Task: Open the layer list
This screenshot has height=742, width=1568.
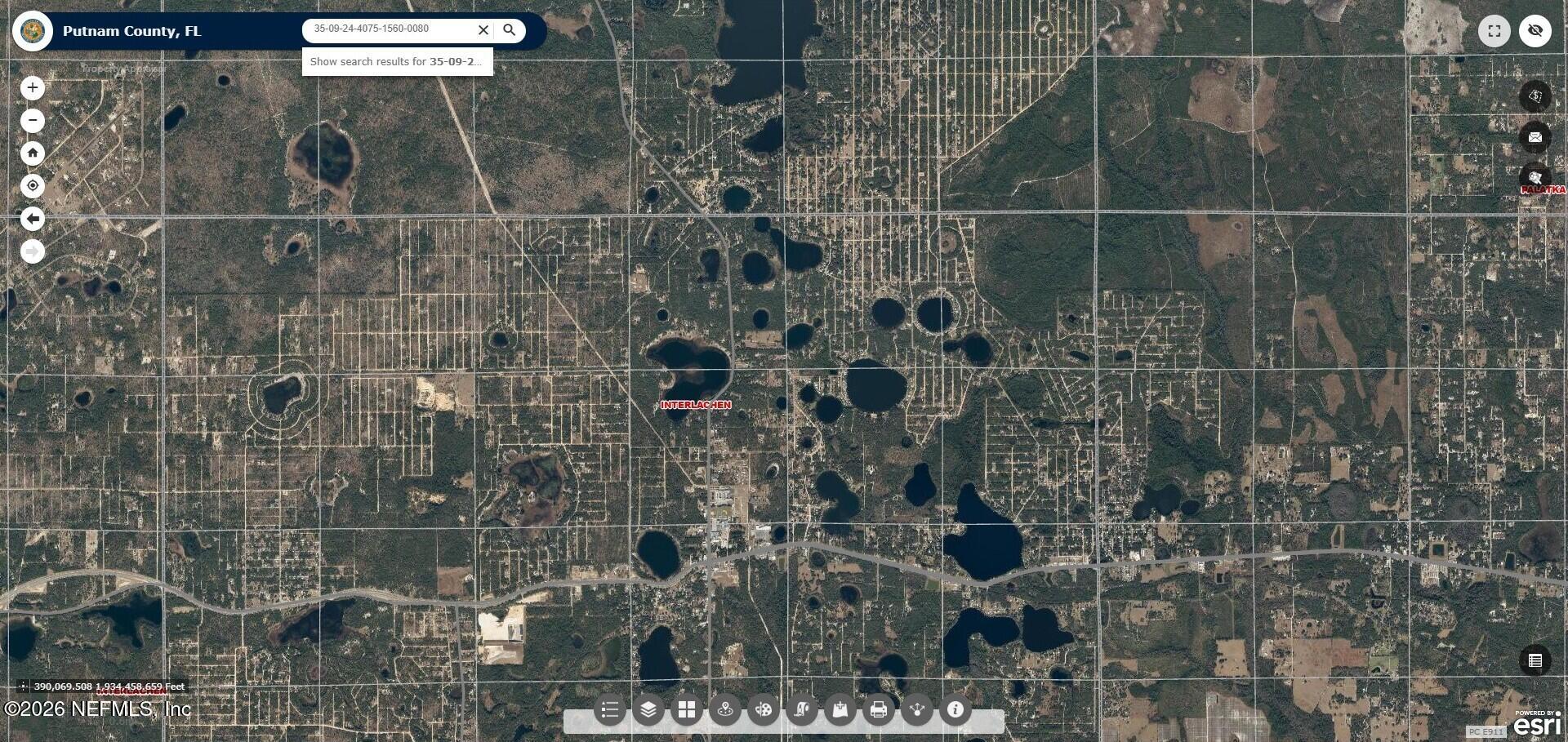Action: pyautogui.click(x=648, y=710)
